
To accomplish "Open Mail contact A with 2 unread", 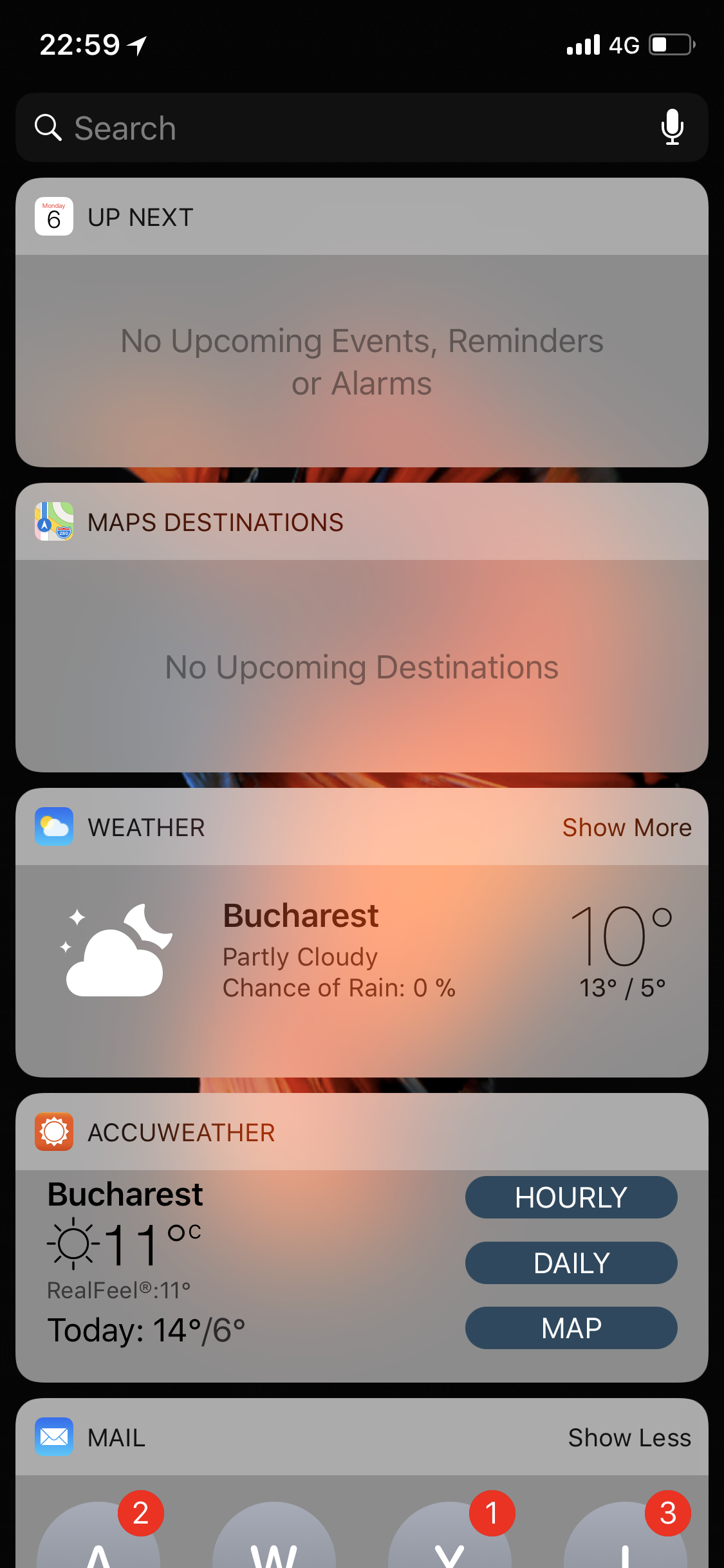I will [98, 1535].
